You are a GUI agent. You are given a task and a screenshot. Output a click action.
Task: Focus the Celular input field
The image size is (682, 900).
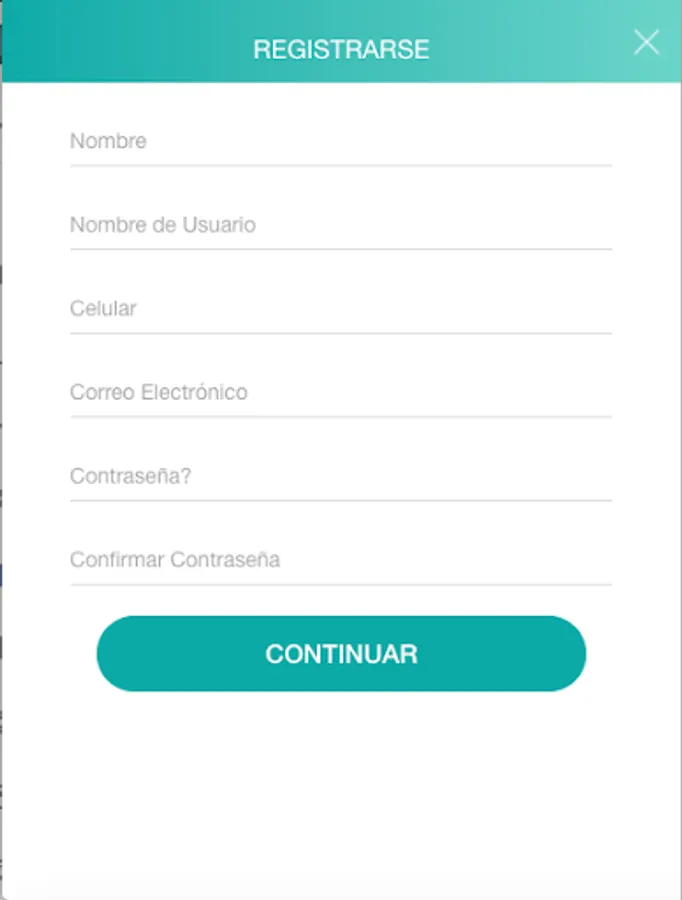(x=340, y=309)
